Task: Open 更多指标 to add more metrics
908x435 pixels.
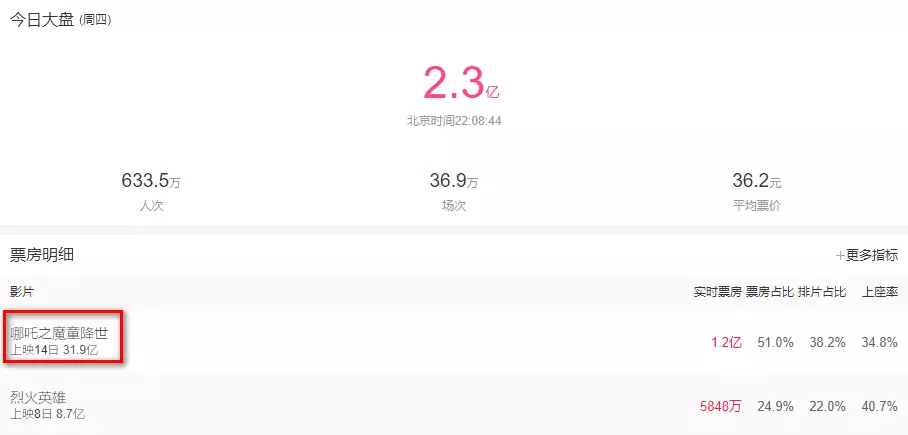Action: 866,255
